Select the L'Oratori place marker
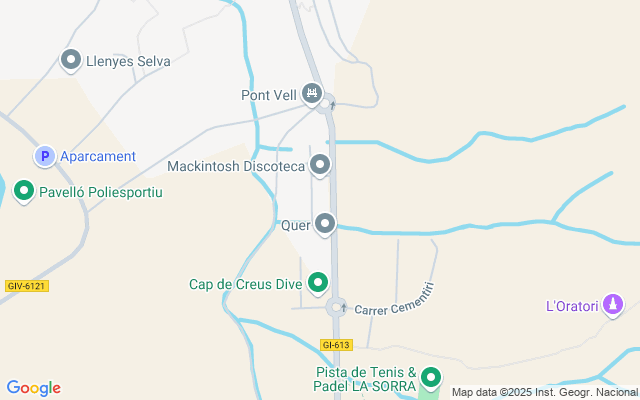The image size is (640, 400). click(x=614, y=305)
